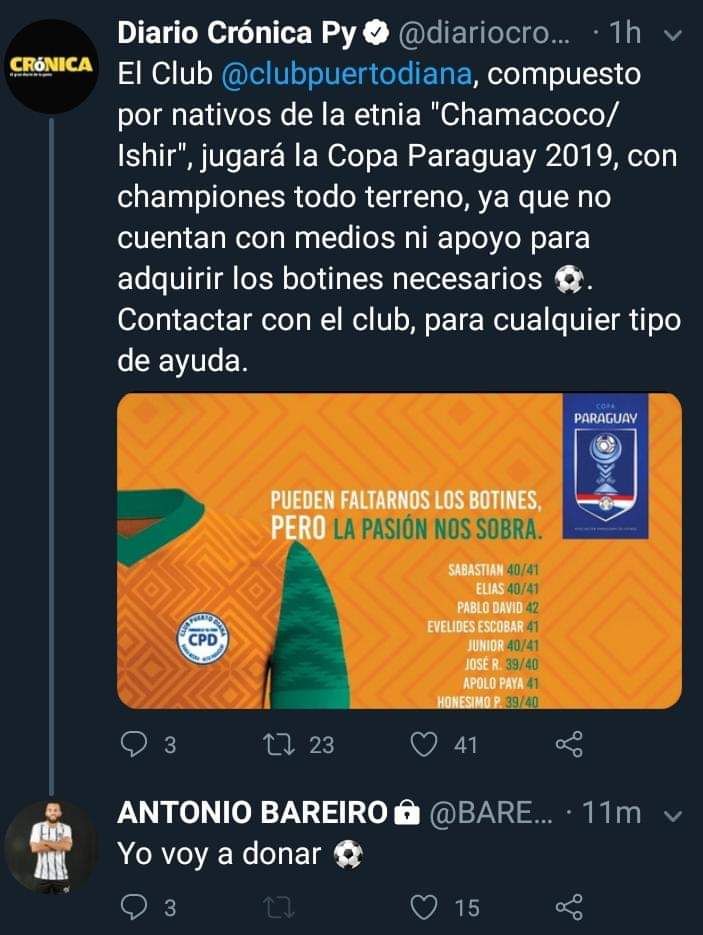Viewport: 703px width, 935px height.
Task: Like Diario Crónica Py's tweet
Action: point(427,744)
